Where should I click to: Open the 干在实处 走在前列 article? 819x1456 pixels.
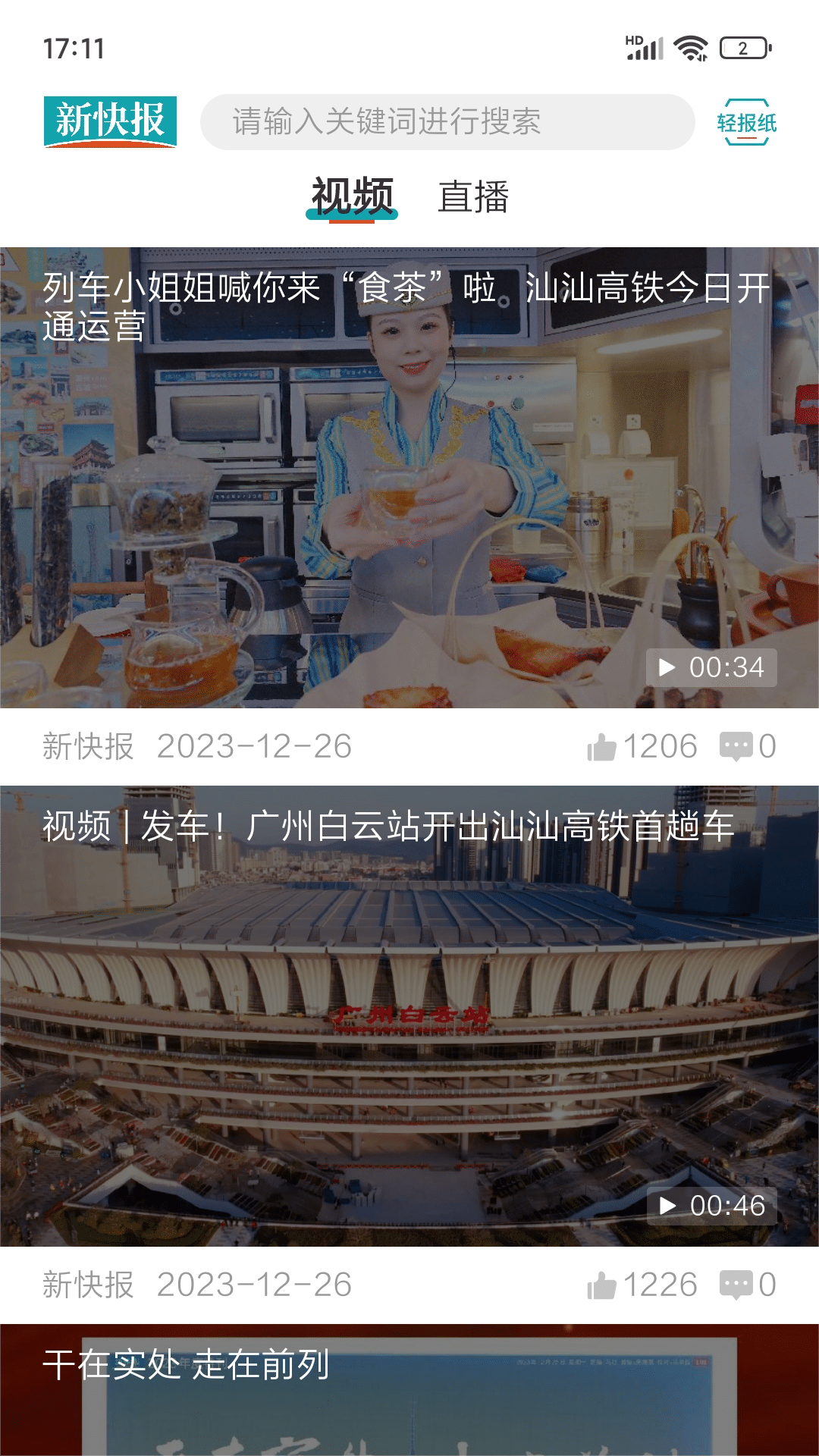tap(409, 1388)
